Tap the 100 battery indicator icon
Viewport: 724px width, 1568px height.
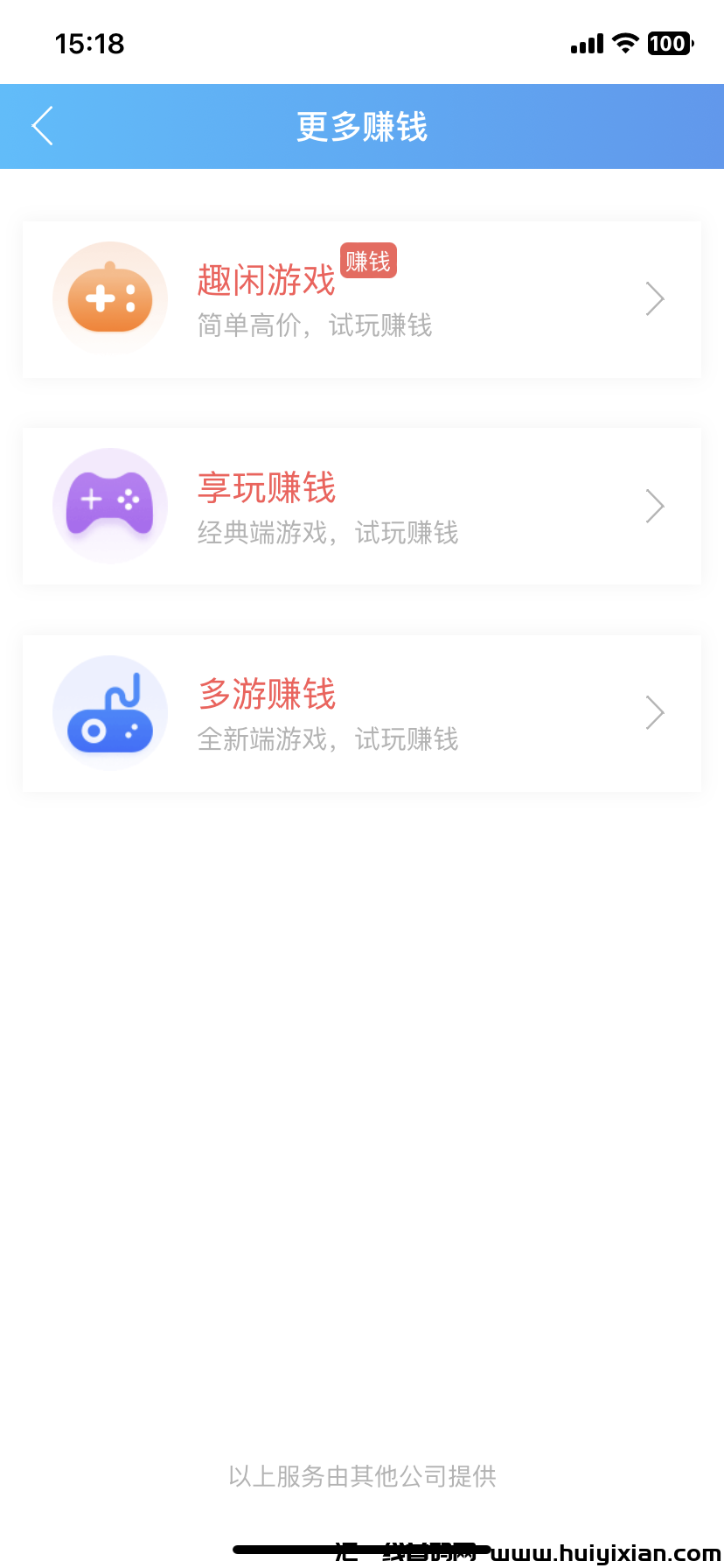click(x=669, y=43)
